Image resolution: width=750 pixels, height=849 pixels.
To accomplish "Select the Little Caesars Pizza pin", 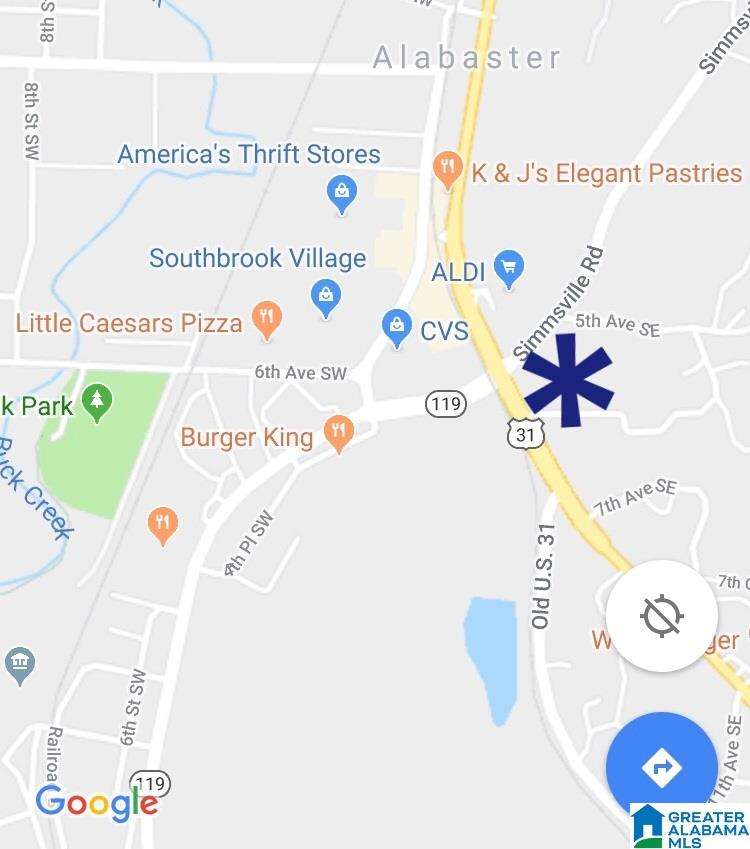I will pos(266,320).
